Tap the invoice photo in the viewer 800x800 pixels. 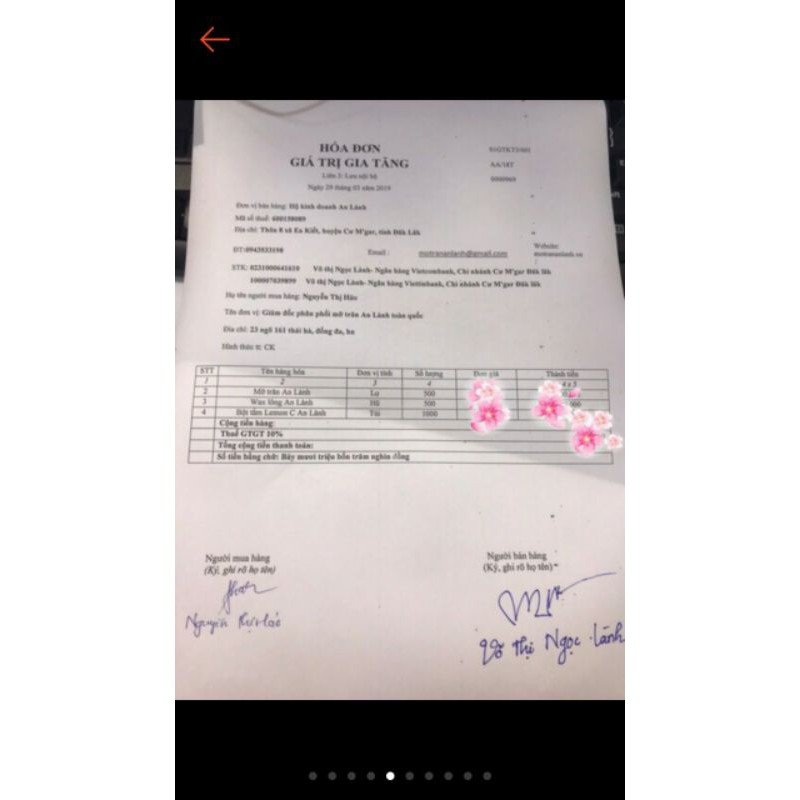pyautogui.click(x=400, y=400)
